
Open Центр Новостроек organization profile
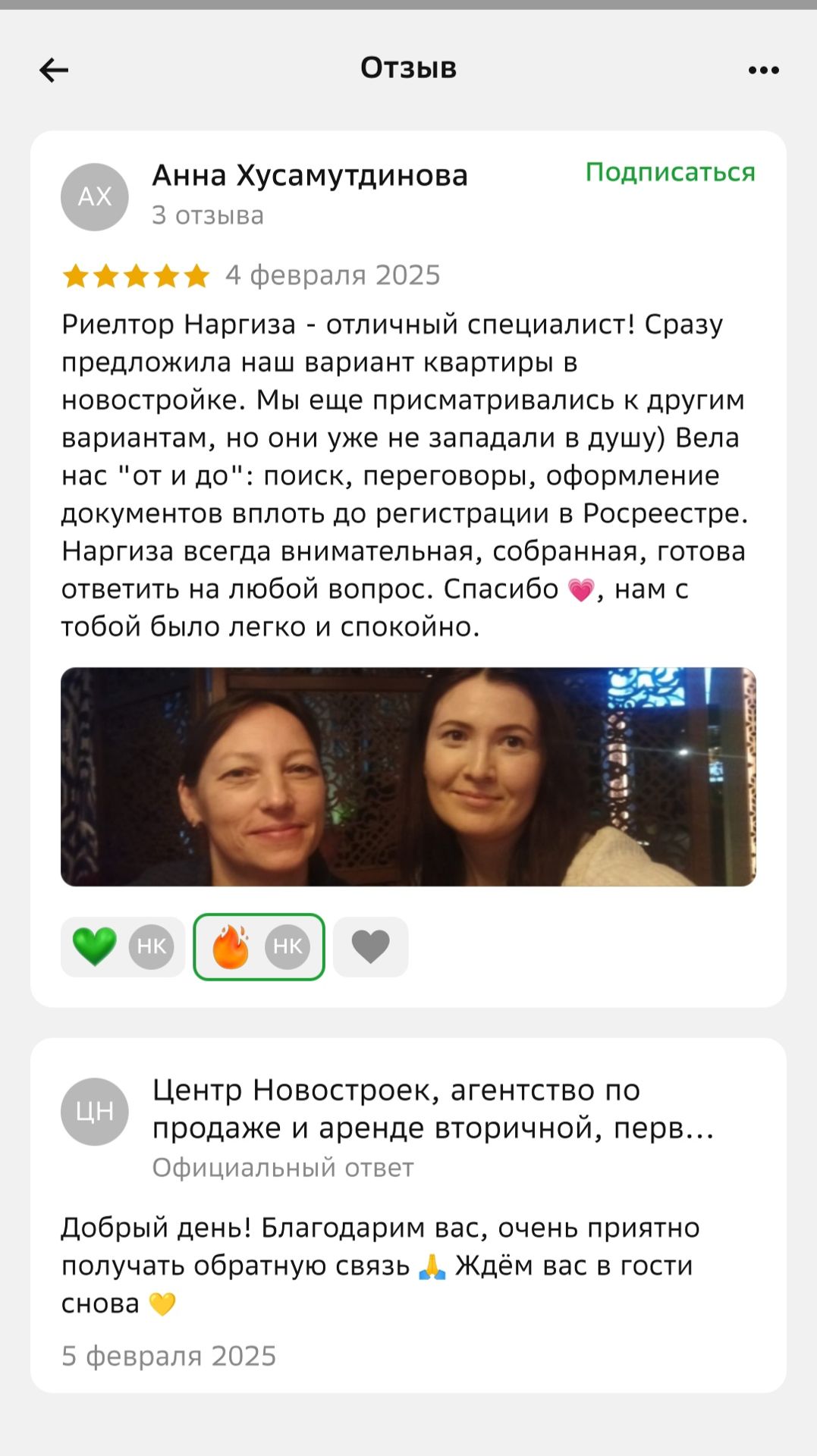[432, 1109]
